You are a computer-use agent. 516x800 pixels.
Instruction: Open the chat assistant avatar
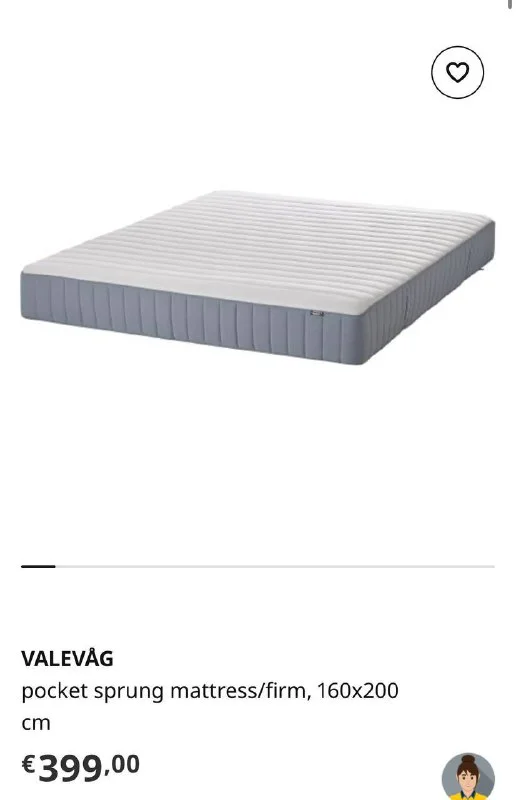pos(468,776)
